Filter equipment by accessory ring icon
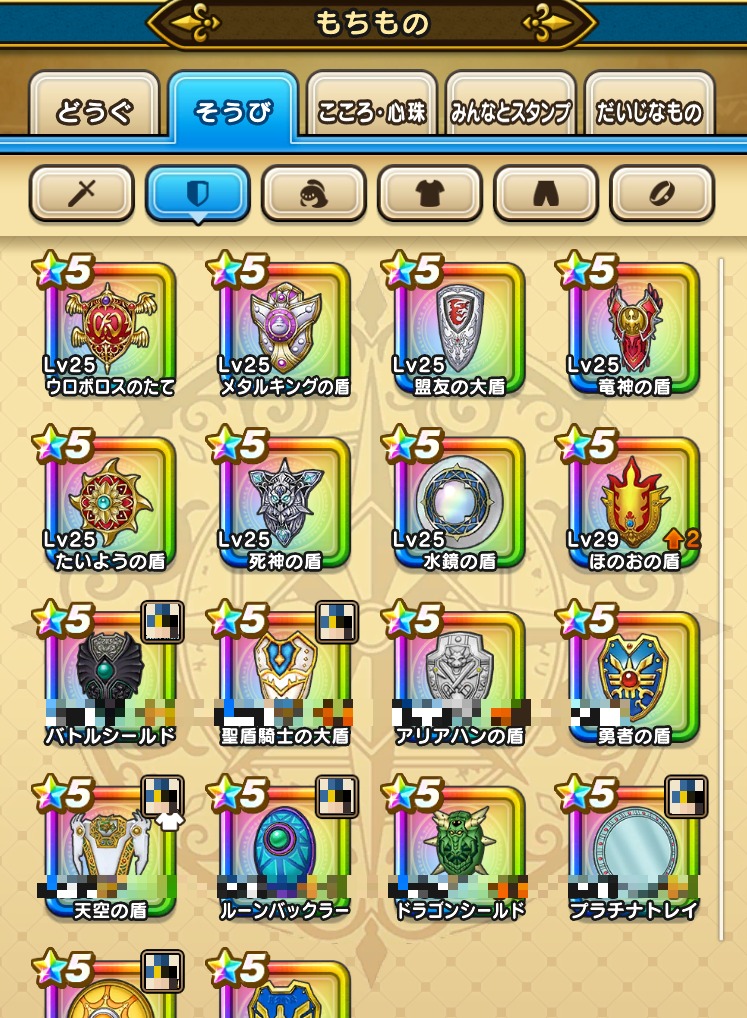The height and width of the screenshot is (1018, 747). [x=661, y=193]
